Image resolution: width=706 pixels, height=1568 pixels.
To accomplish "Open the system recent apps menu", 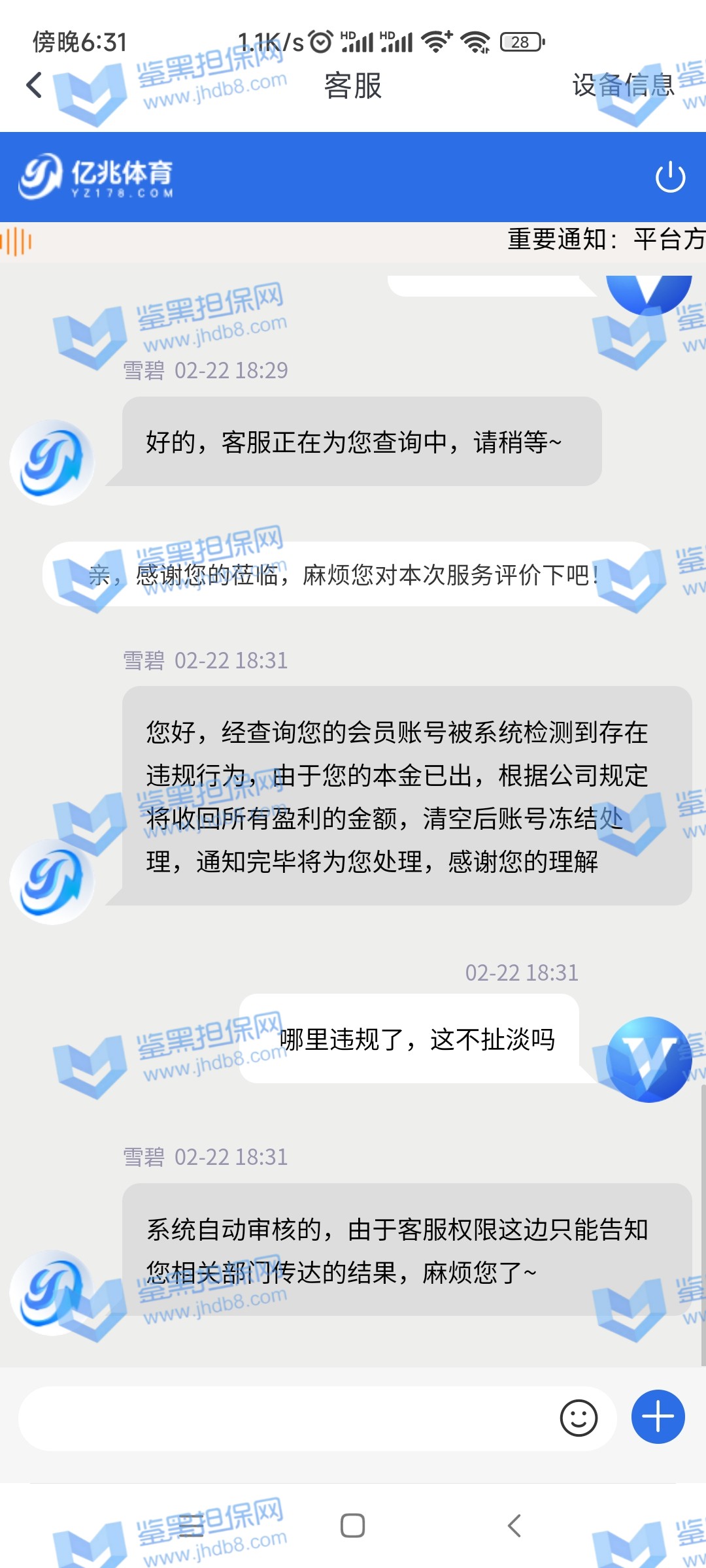I will point(191,1526).
